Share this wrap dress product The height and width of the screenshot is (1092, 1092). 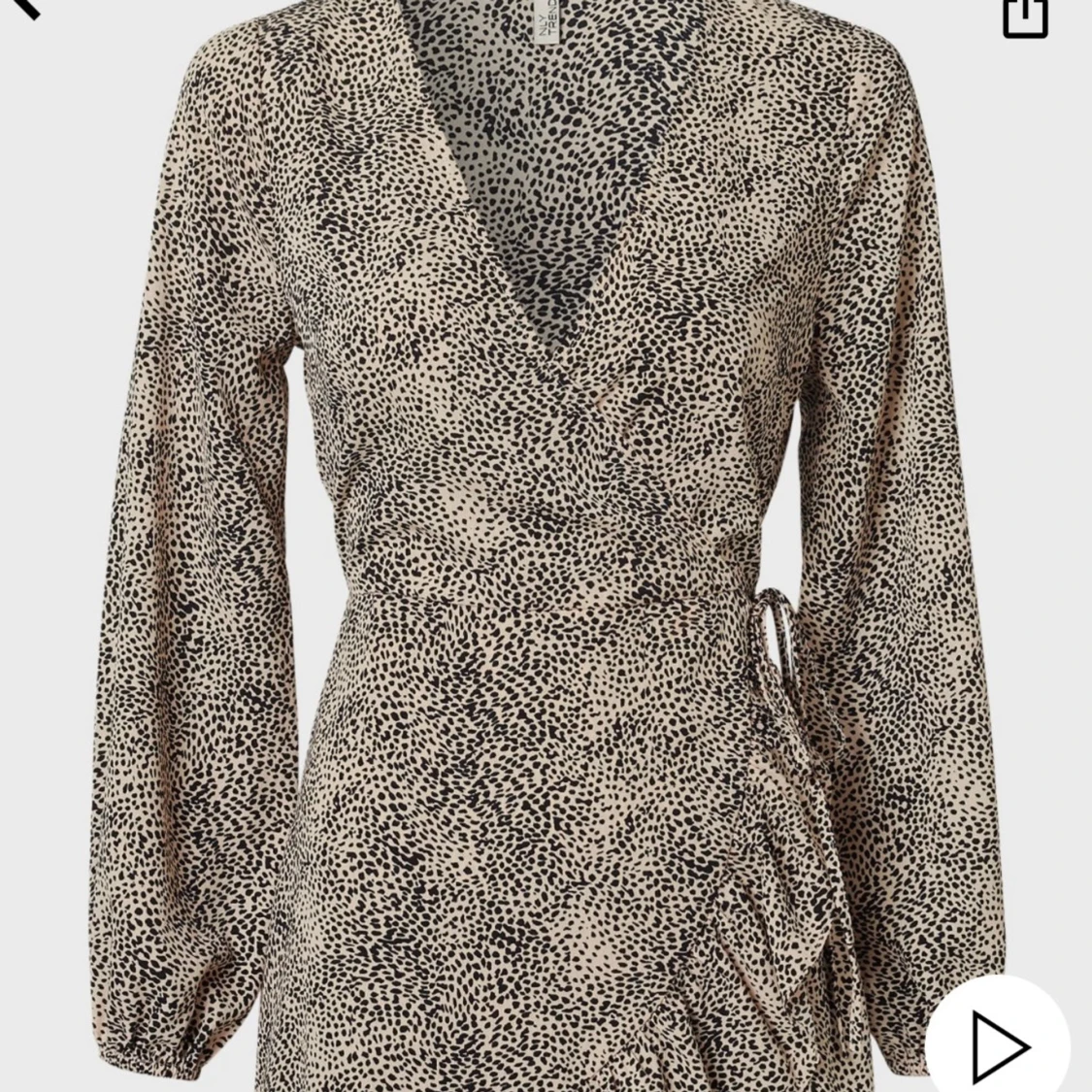1025,15
